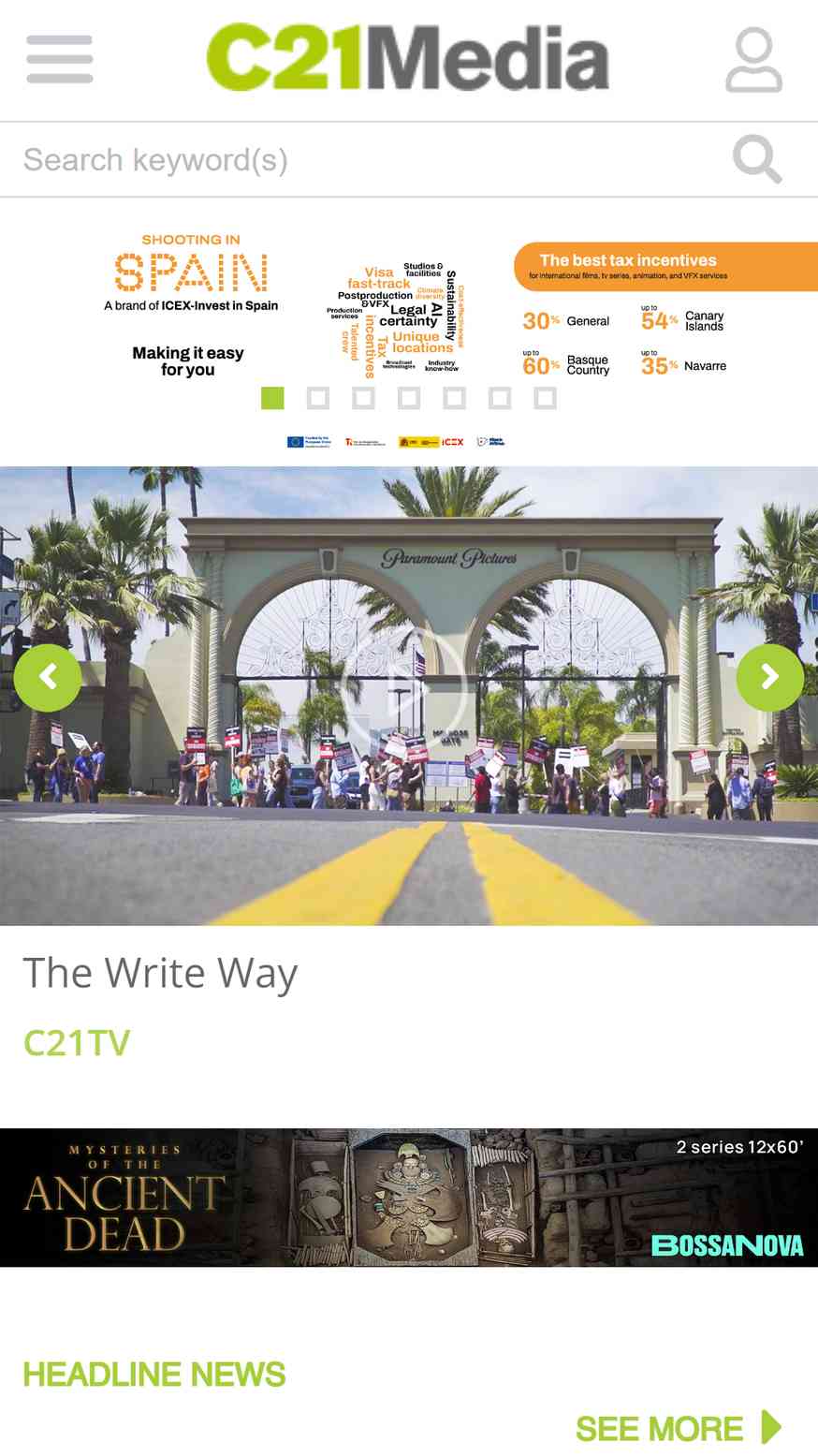Screen dimensions: 818x1456
Task: Open the C21TV section link
Action: point(77,1043)
